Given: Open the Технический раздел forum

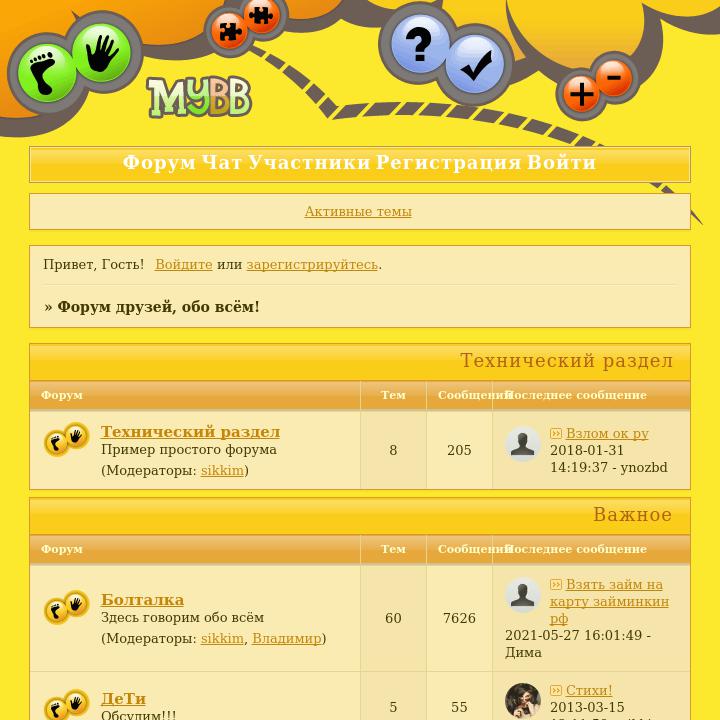Looking at the screenshot, I should point(190,432).
